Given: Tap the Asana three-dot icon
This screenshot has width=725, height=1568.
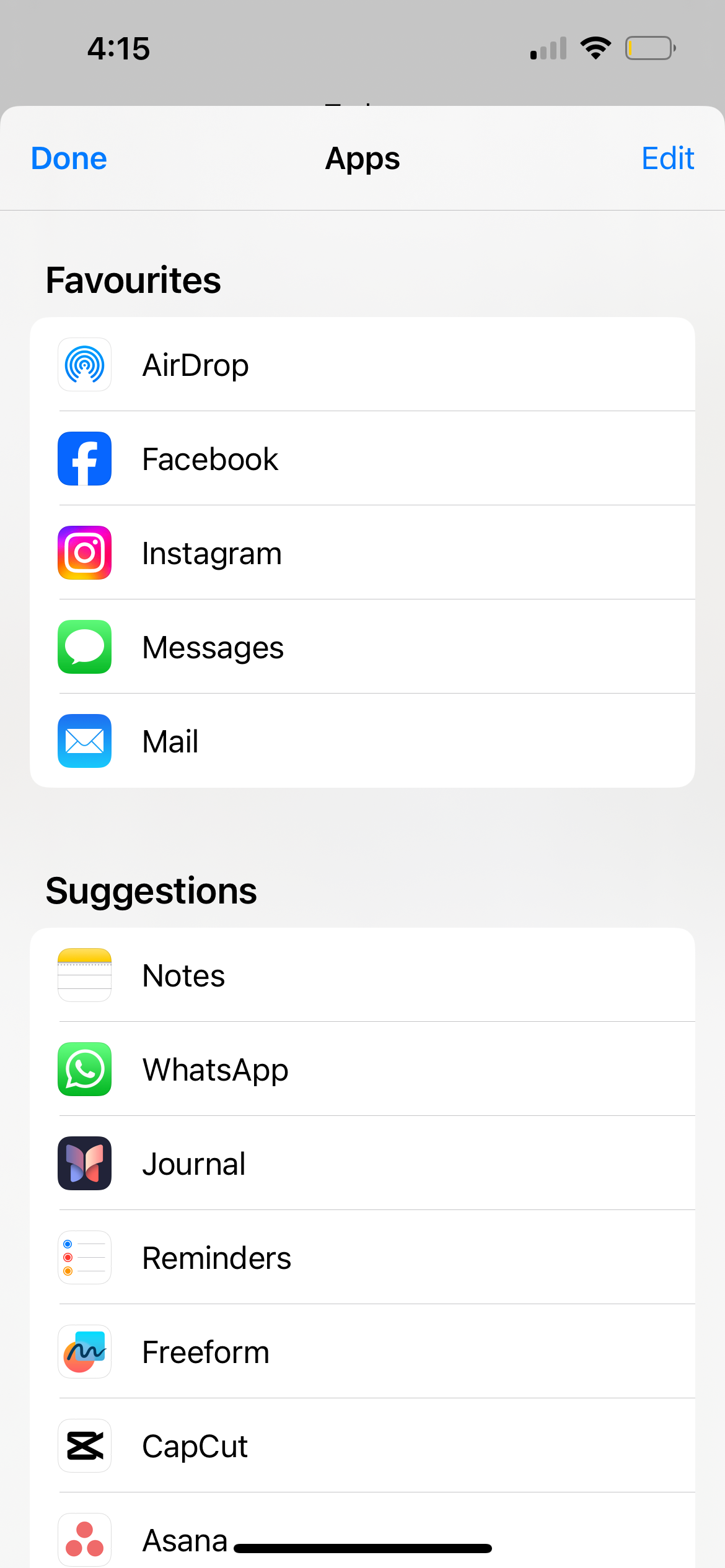Looking at the screenshot, I should (x=84, y=1539).
